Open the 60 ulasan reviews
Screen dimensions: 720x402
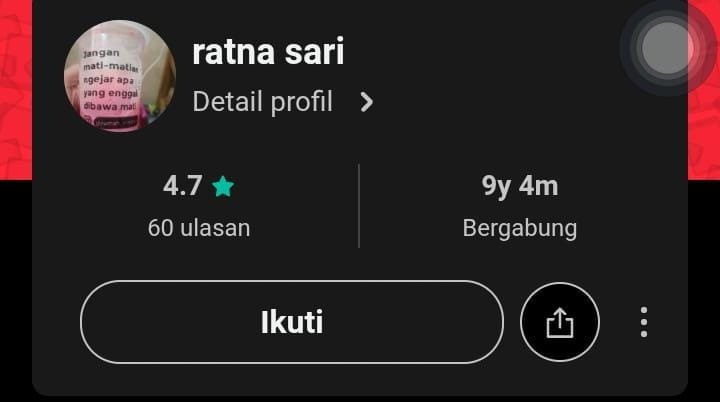[x=199, y=227]
